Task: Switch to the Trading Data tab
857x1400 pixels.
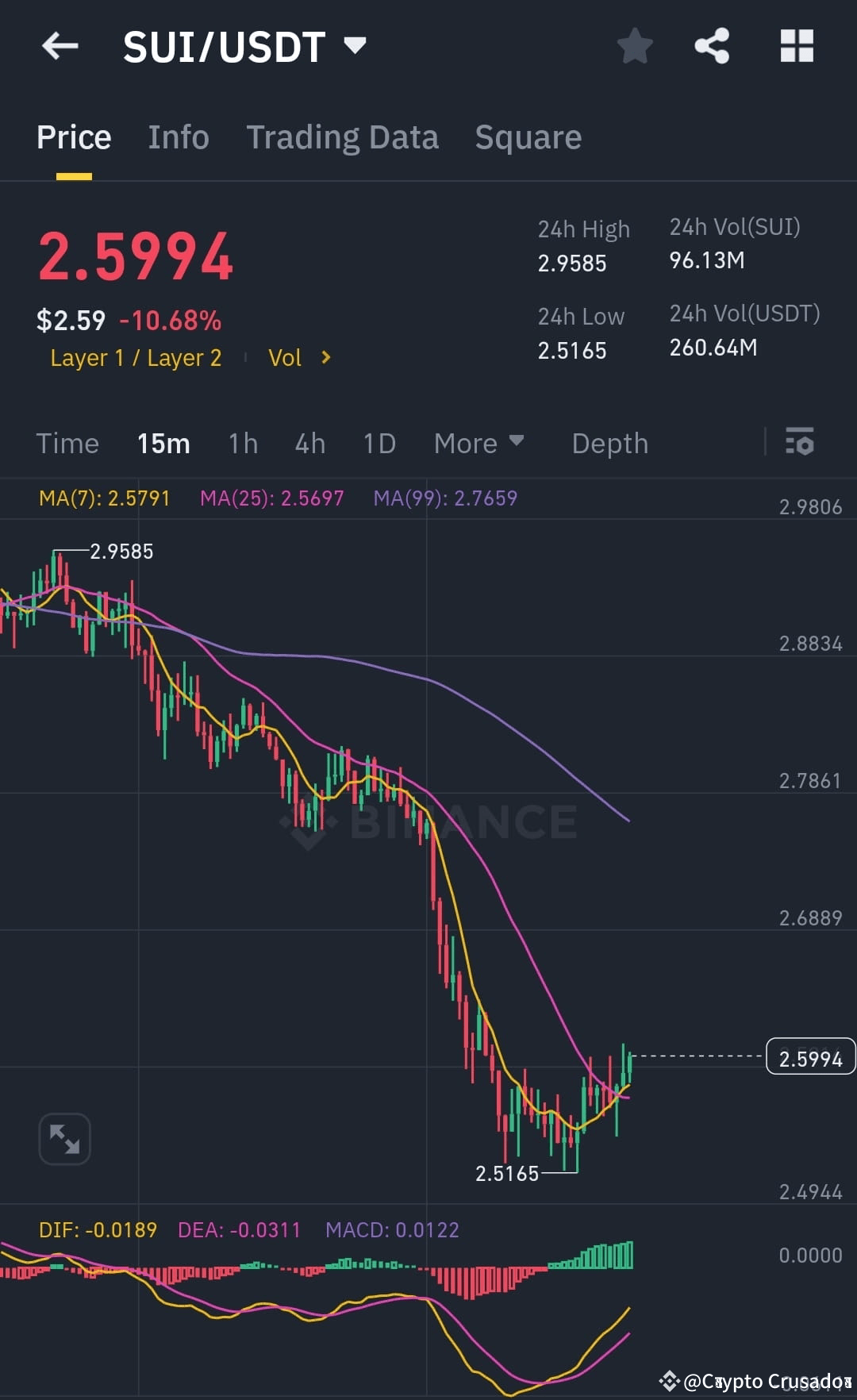Action: pyautogui.click(x=343, y=137)
